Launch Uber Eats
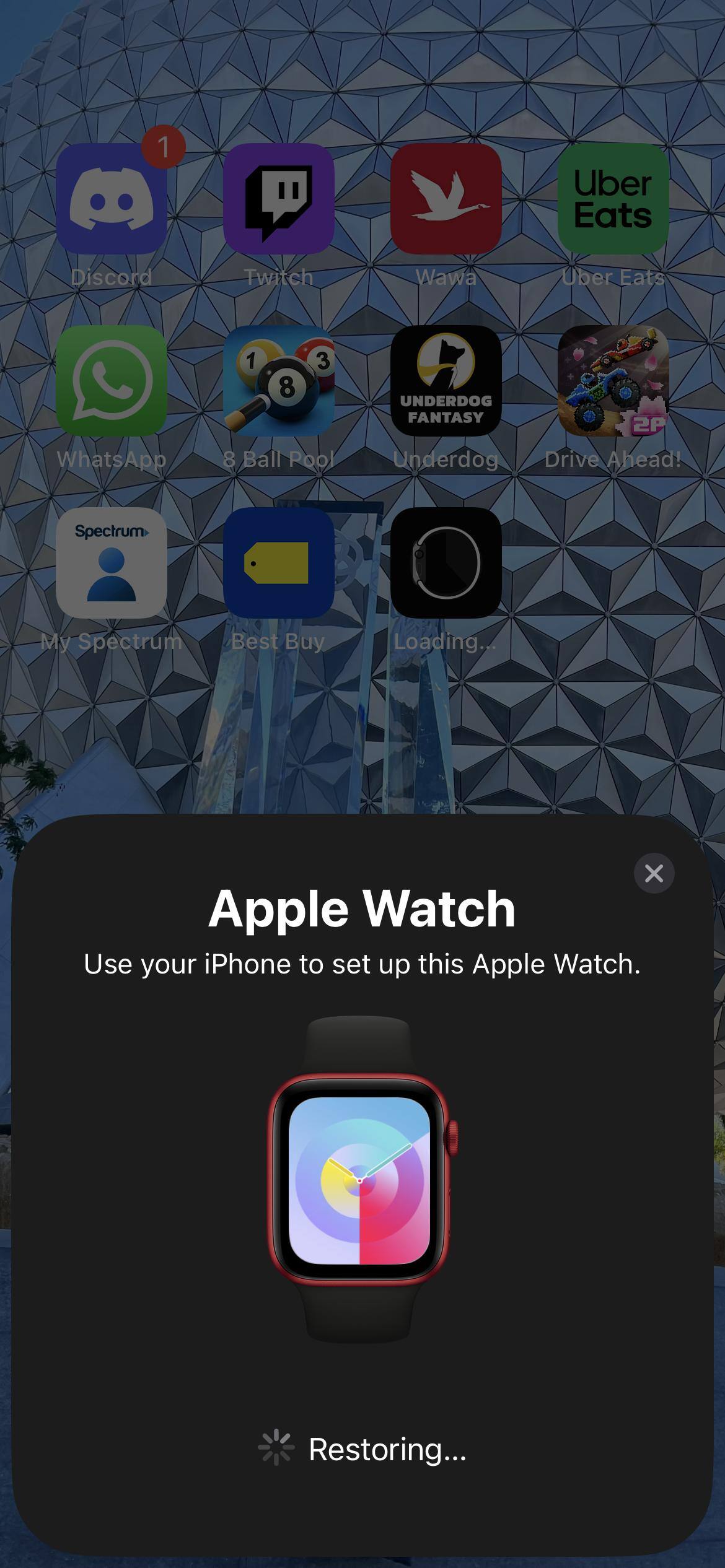 [x=613, y=199]
